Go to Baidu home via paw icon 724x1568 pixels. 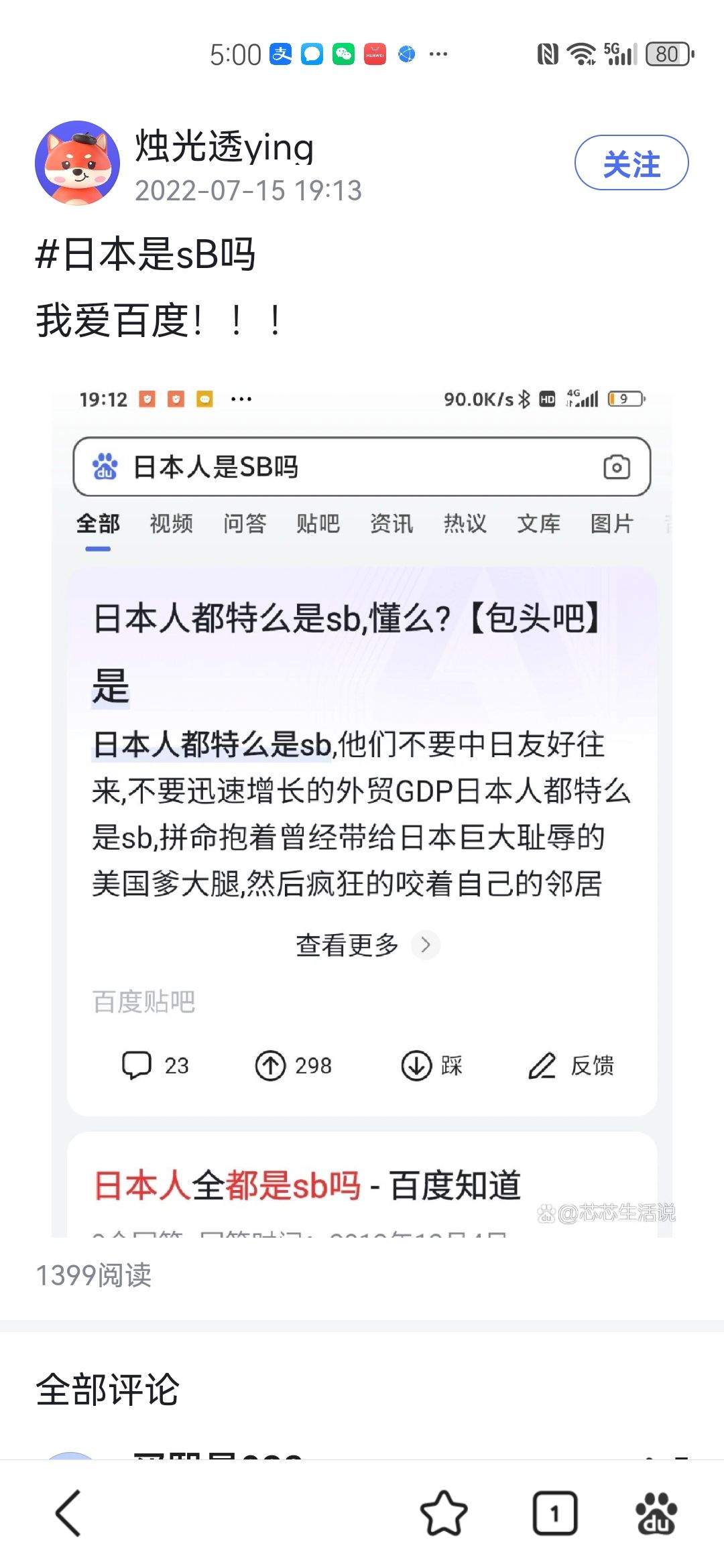[x=656, y=1513]
